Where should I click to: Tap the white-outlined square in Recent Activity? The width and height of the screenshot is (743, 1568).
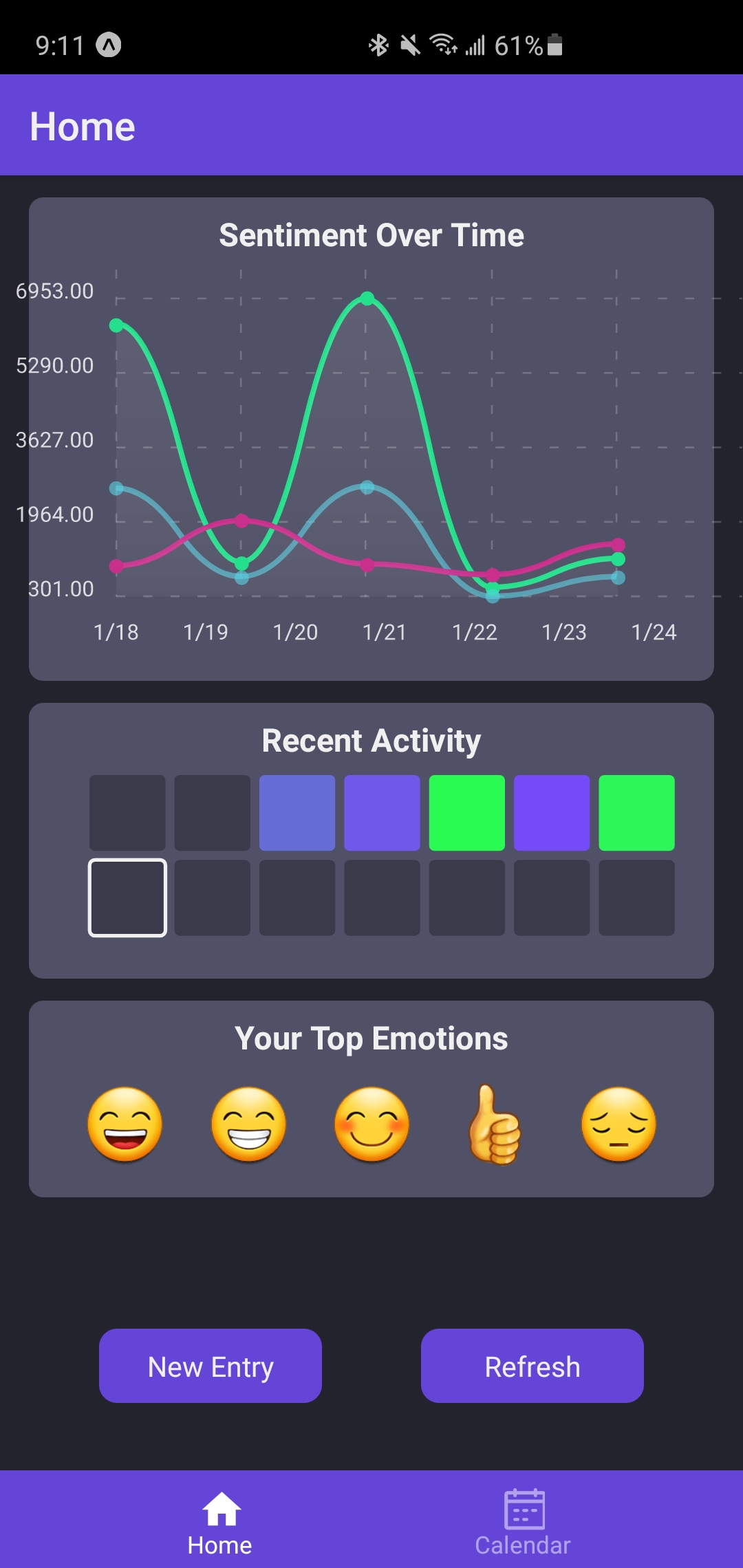click(127, 897)
